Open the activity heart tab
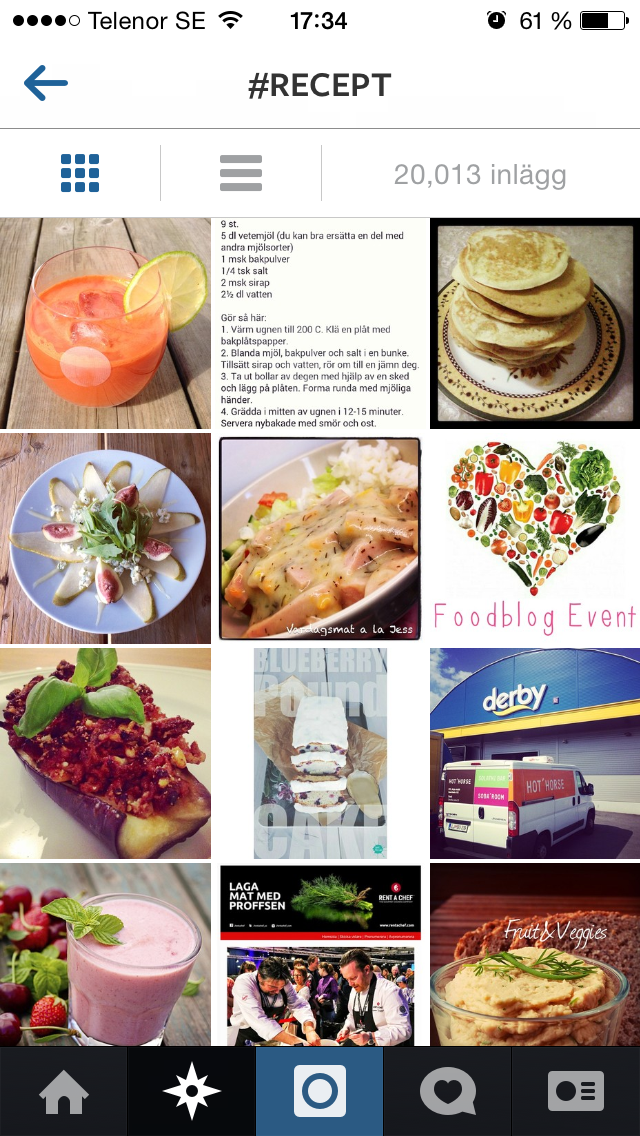This screenshot has width=640, height=1136. coord(448,1091)
